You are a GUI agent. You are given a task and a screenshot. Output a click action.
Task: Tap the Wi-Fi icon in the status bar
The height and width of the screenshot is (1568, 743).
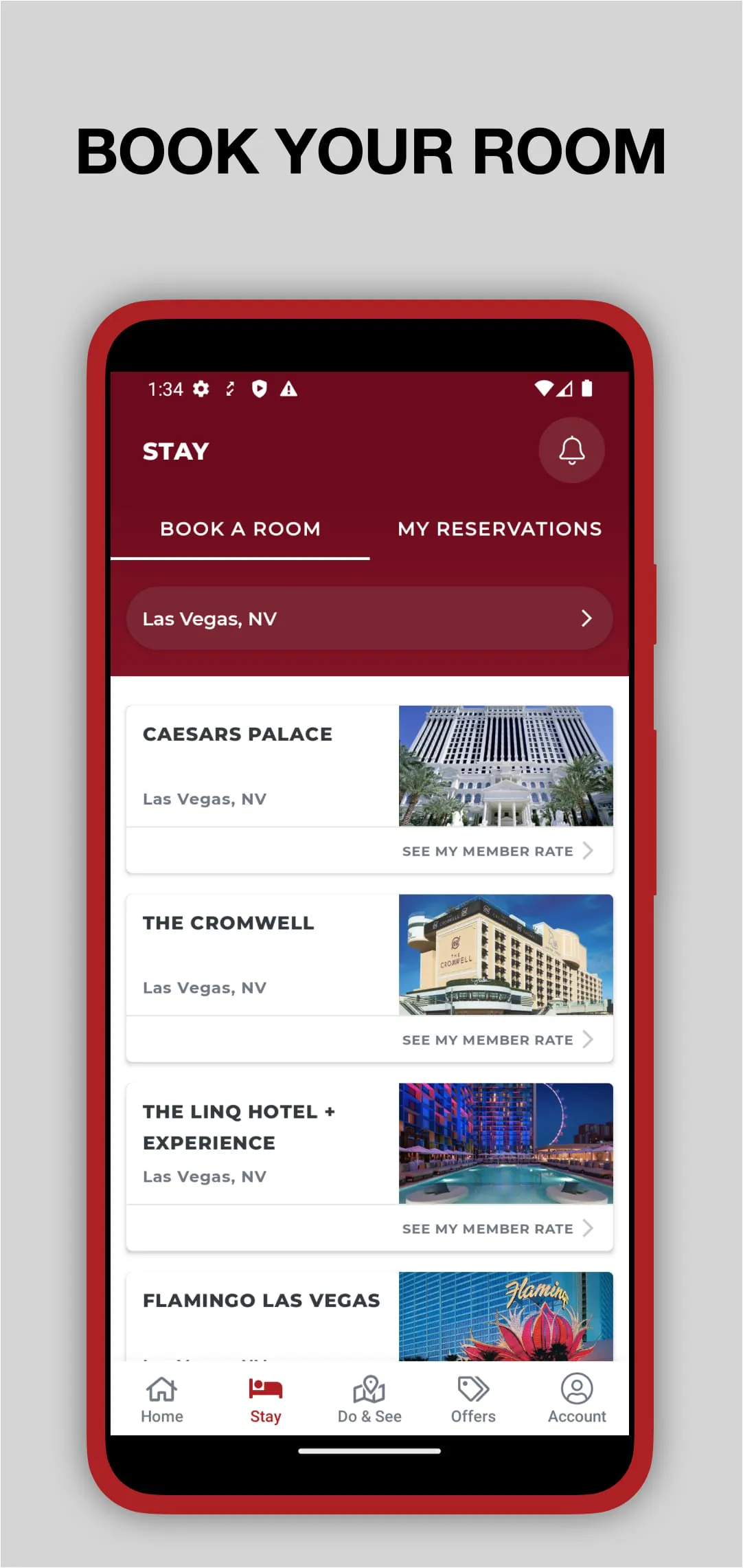(545, 388)
